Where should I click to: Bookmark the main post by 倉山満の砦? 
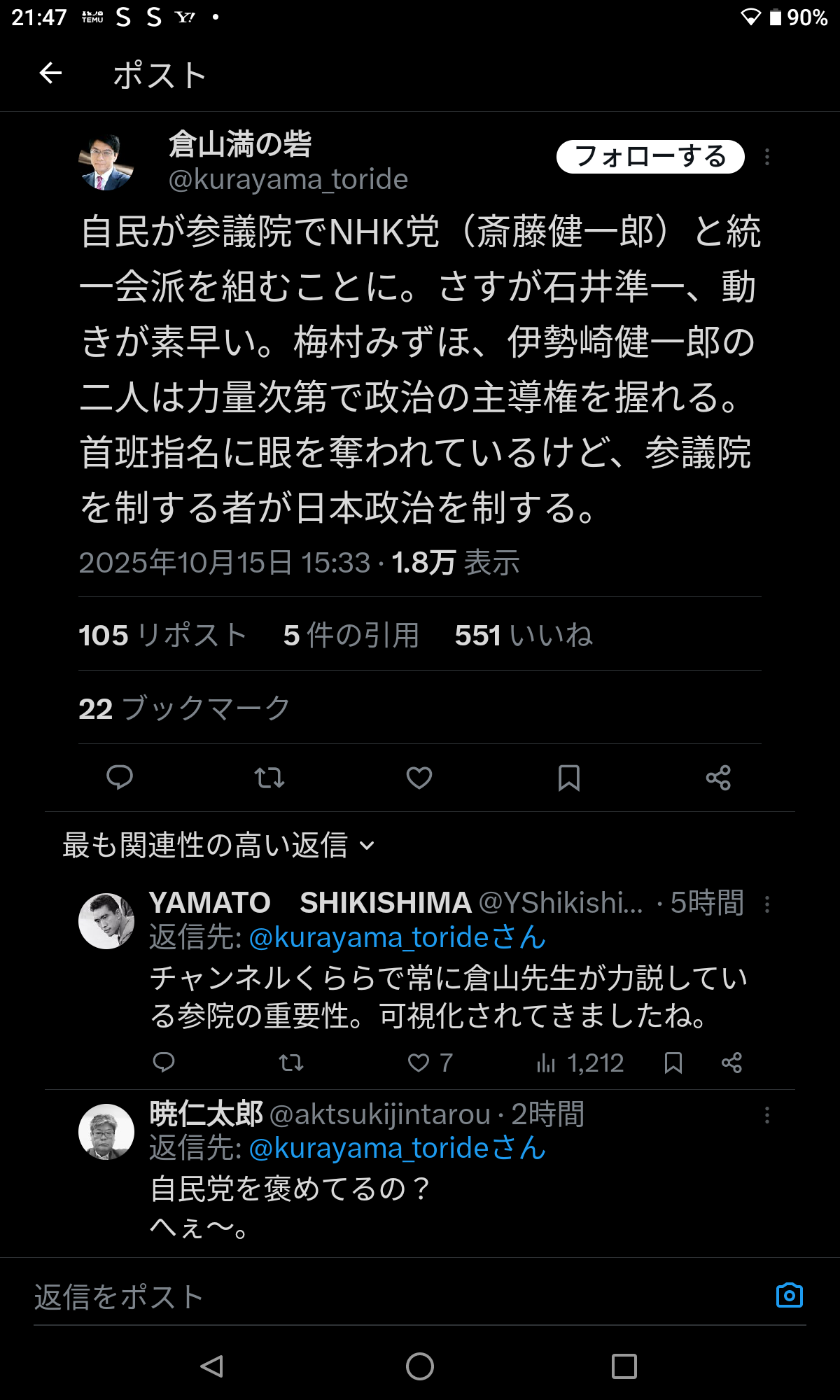point(568,777)
